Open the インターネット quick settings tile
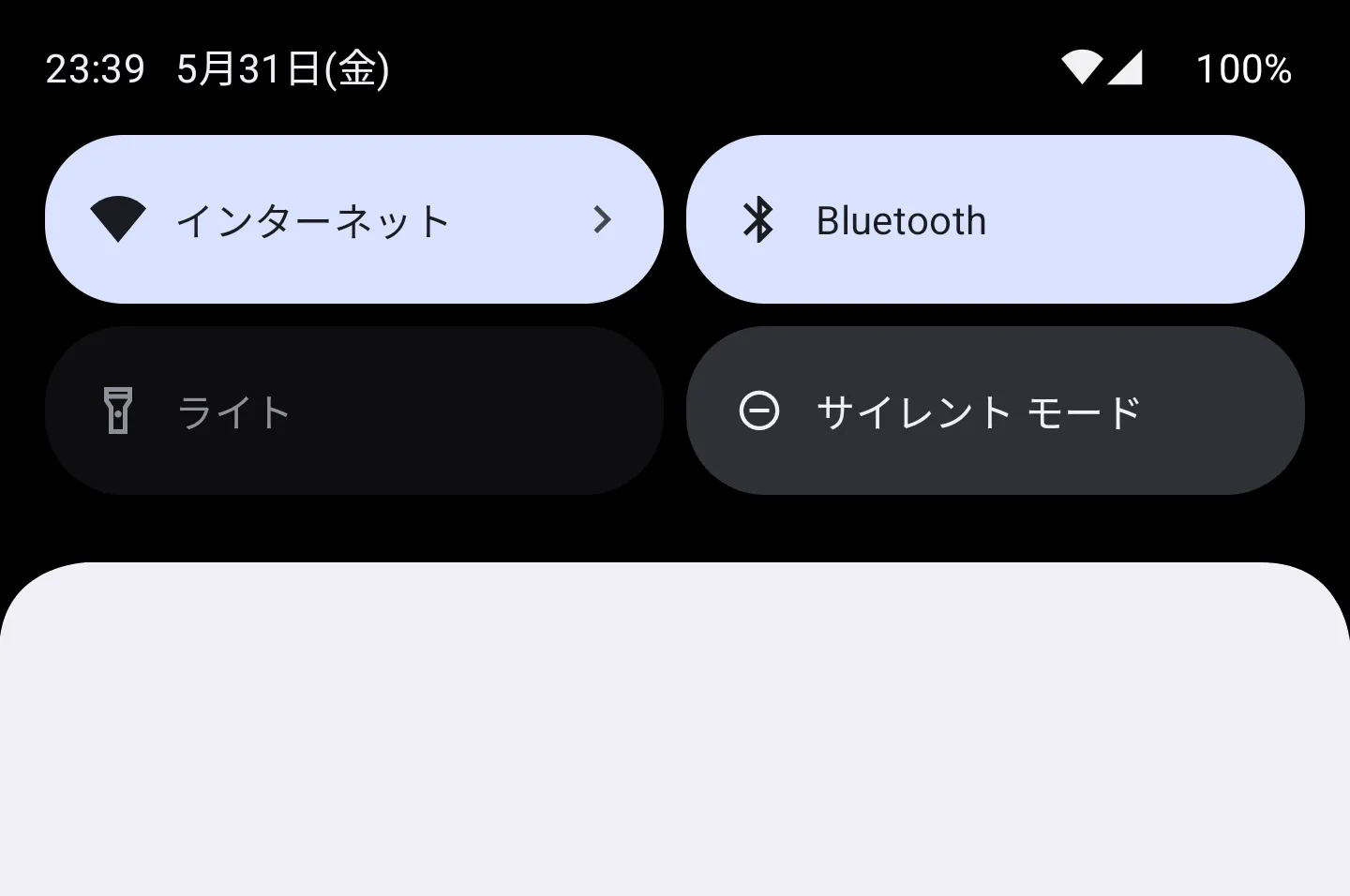 (x=353, y=219)
